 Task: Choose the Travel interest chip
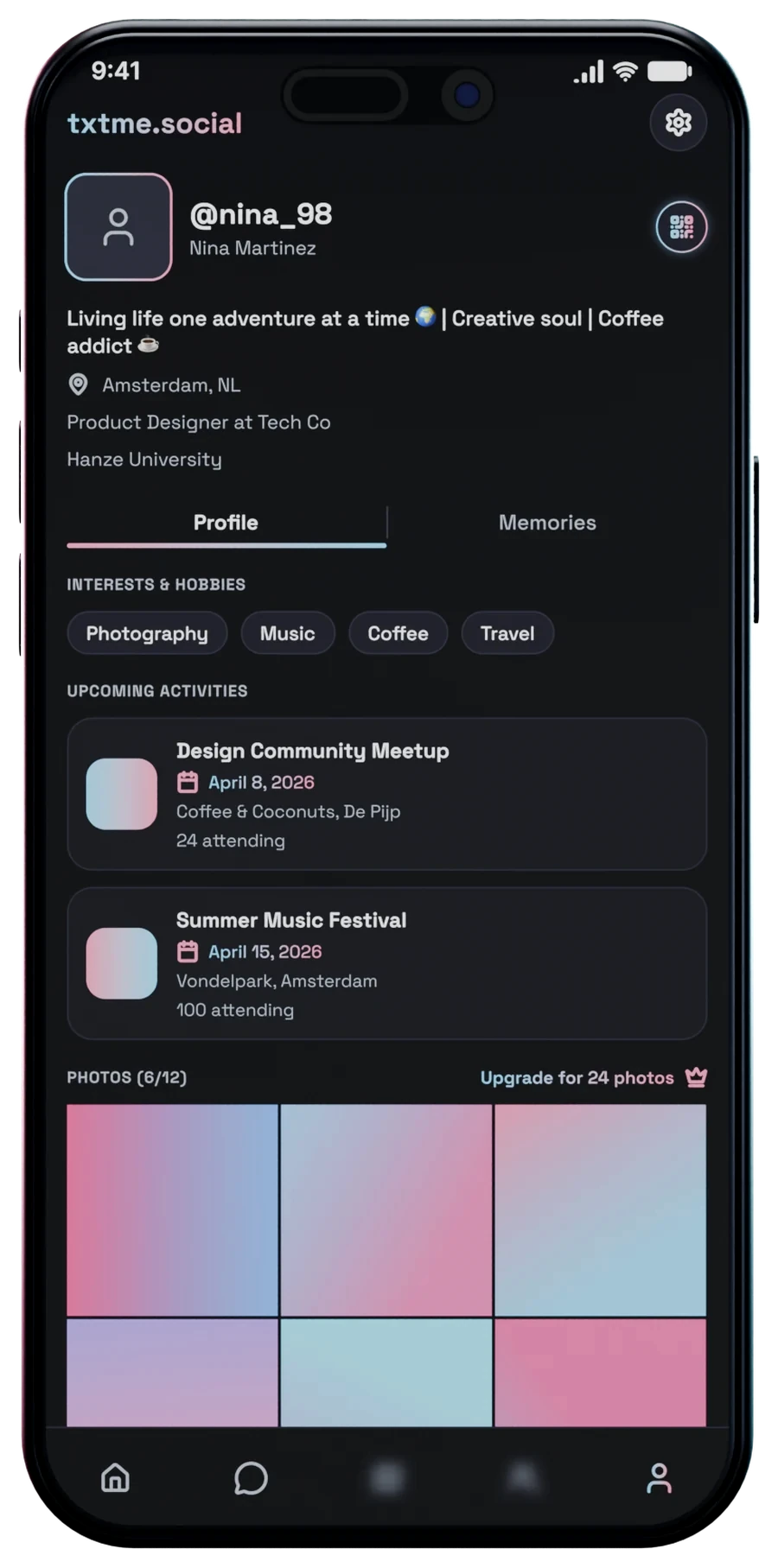(507, 633)
